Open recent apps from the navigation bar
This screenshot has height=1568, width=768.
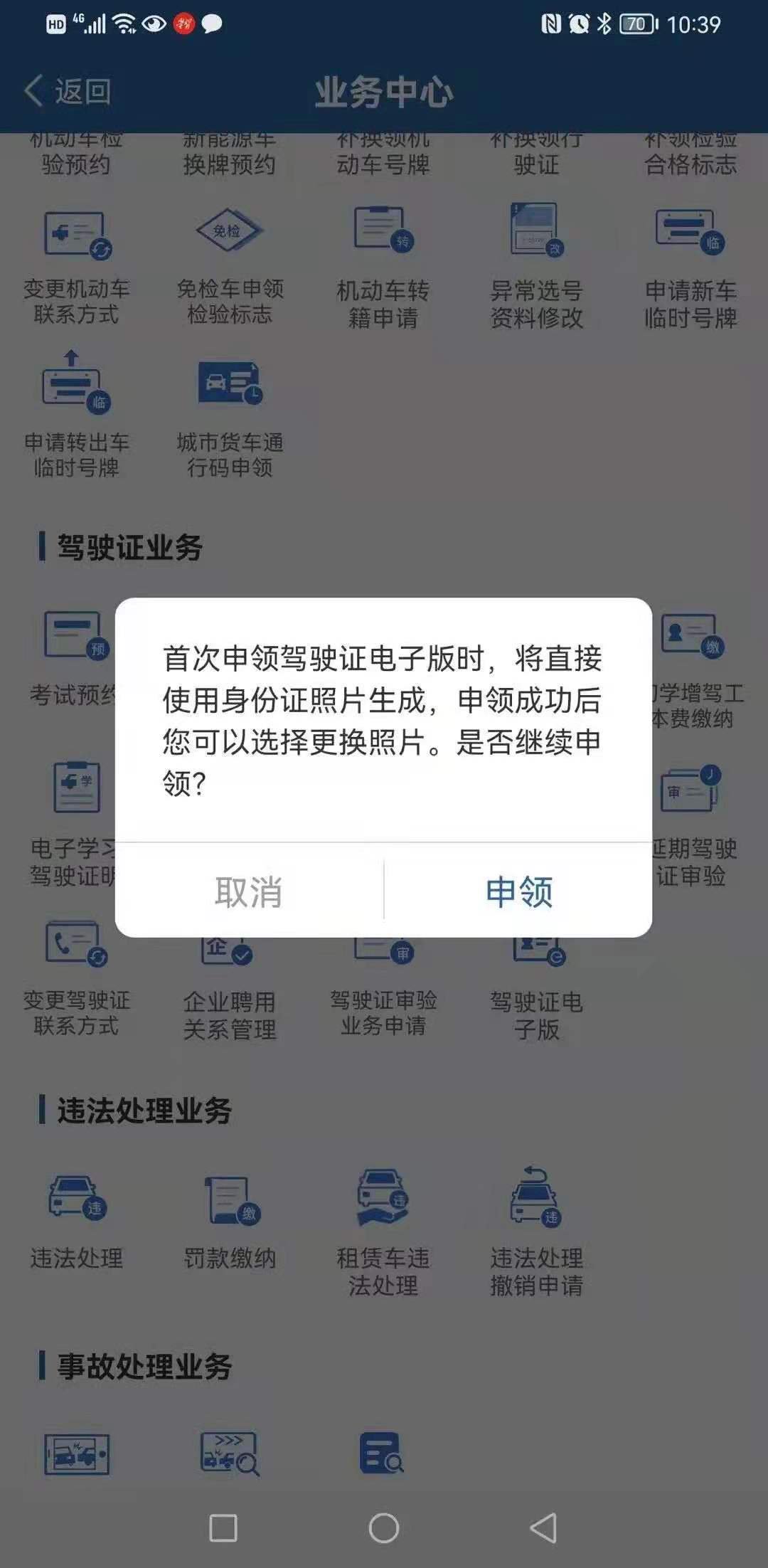223,1527
